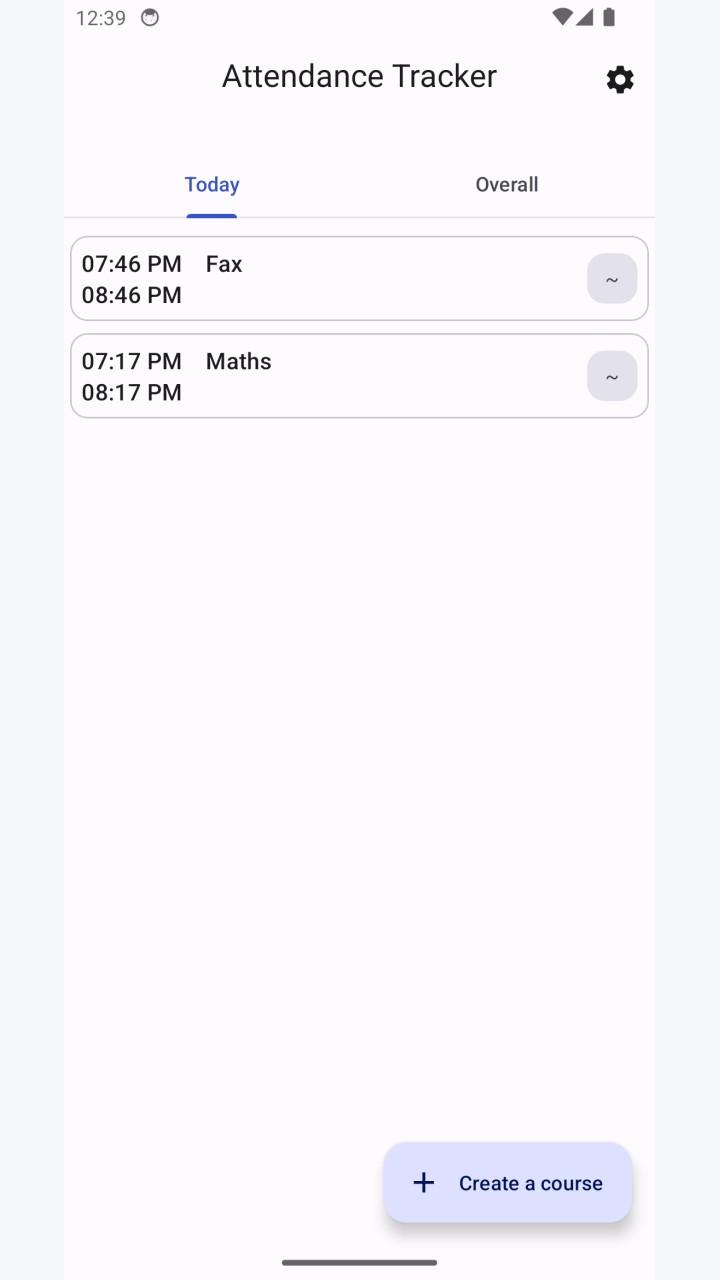Open the Fax course card
This screenshot has height=1280, width=720.
tap(359, 279)
